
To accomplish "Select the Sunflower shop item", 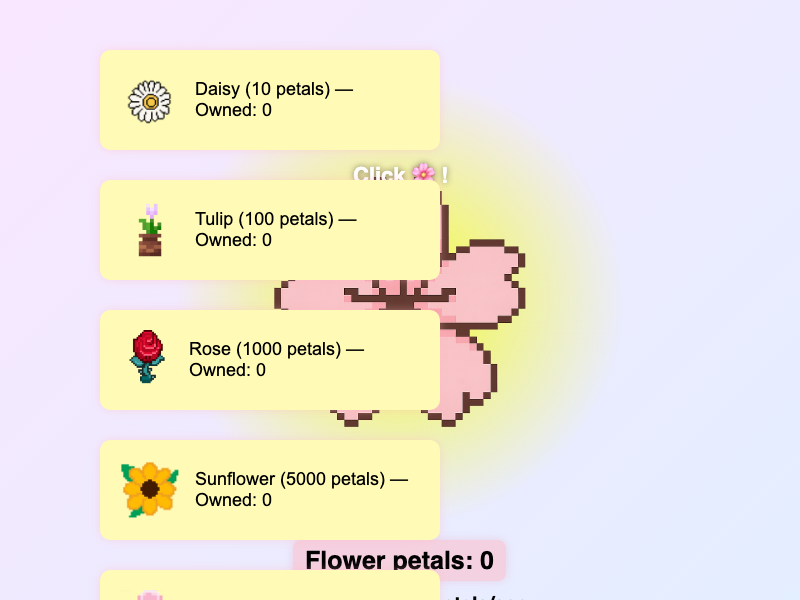I will point(270,490).
